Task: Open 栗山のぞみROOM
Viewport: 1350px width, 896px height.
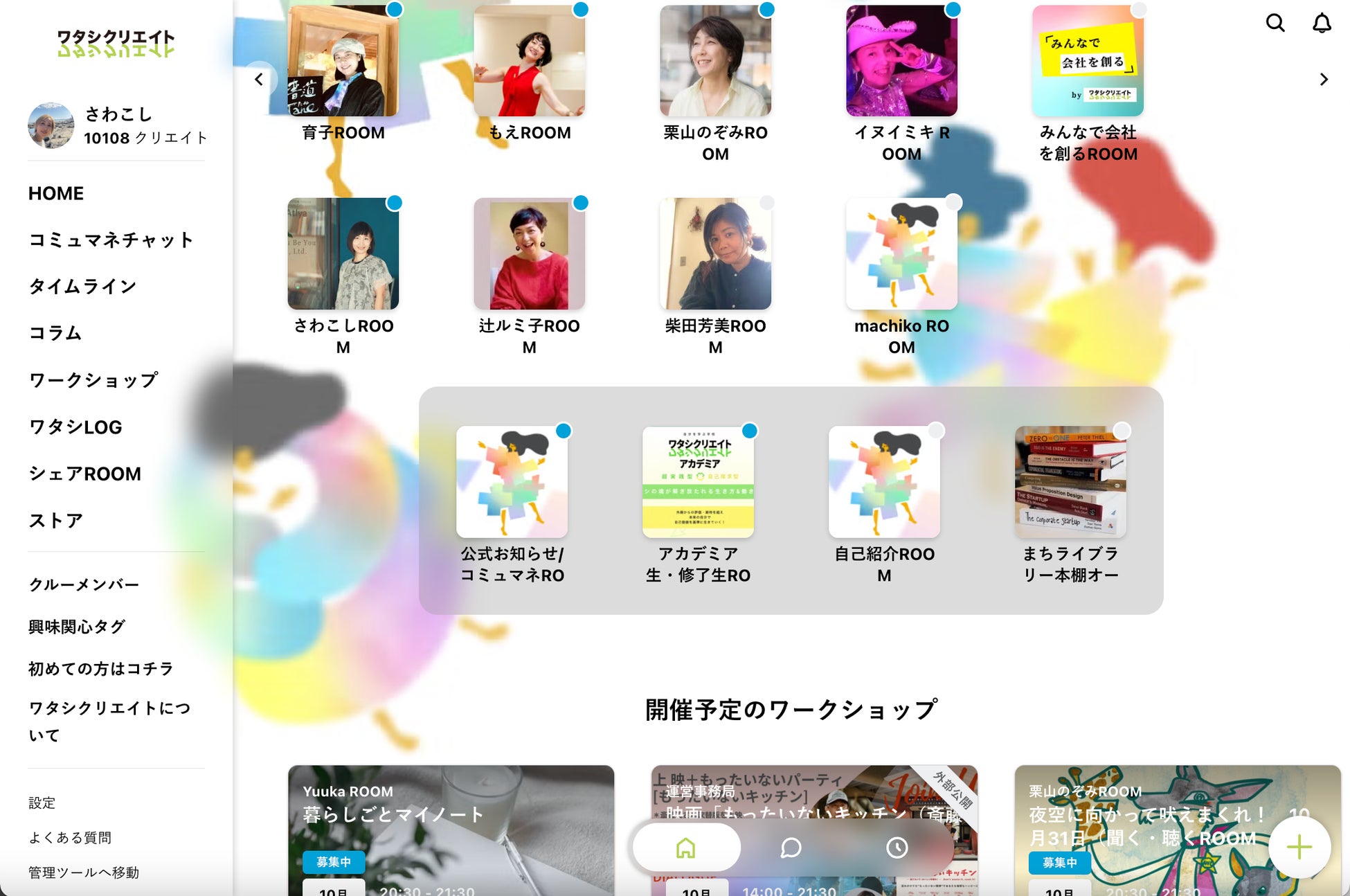Action: 715,61
